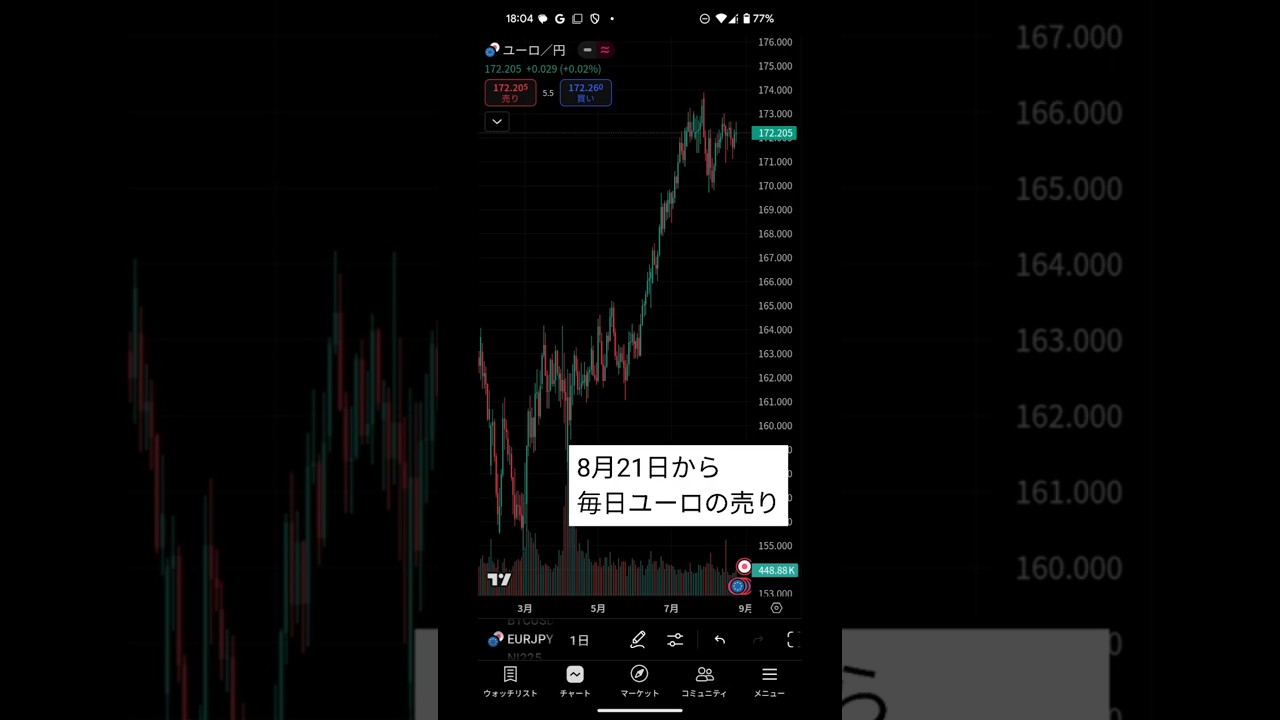Enter fullscreen chart mode

[792, 640]
